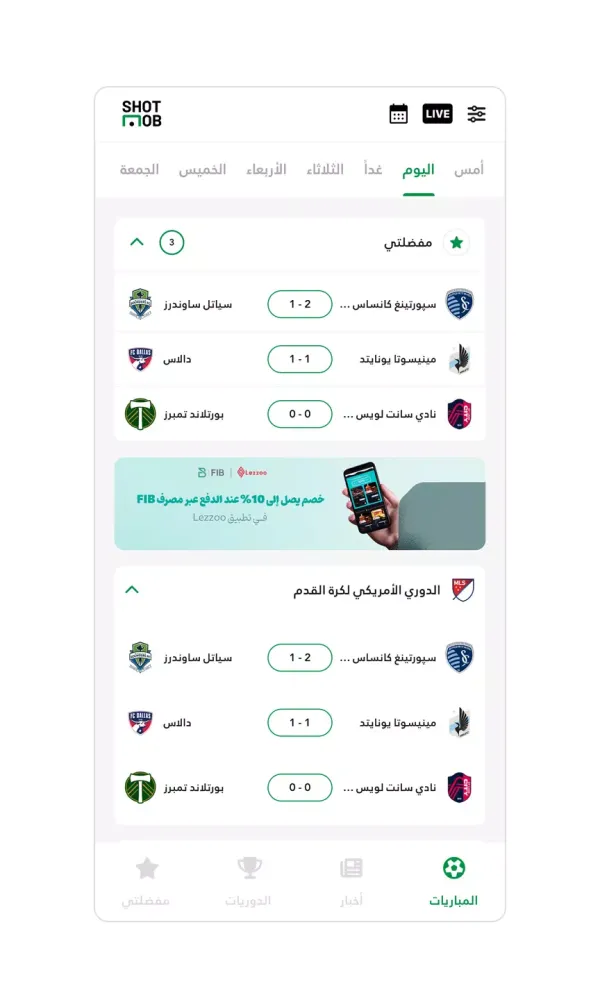Select the غداً day tab
Viewport: 600px width, 1000px height.
click(x=373, y=170)
